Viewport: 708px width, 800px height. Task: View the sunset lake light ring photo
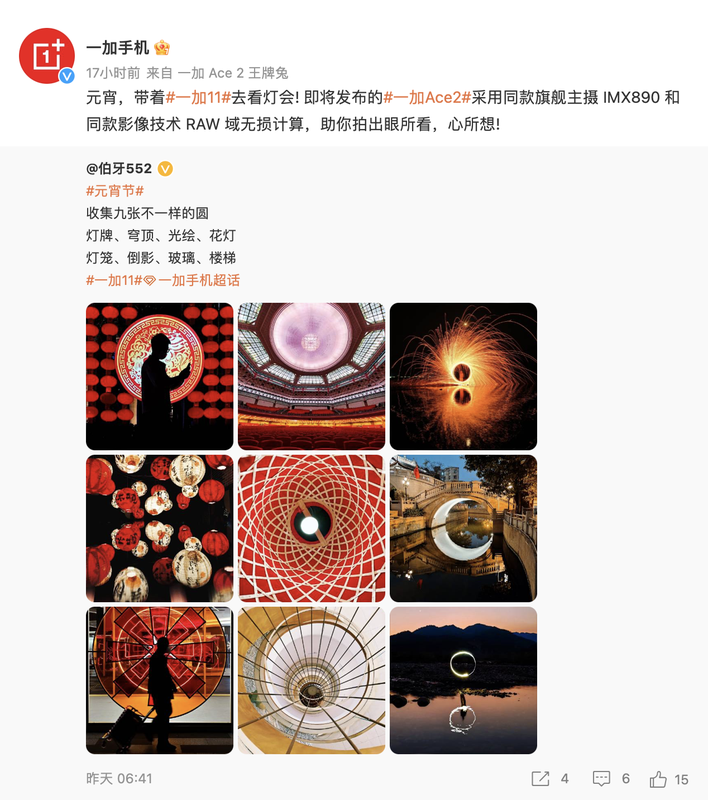coord(463,680)
